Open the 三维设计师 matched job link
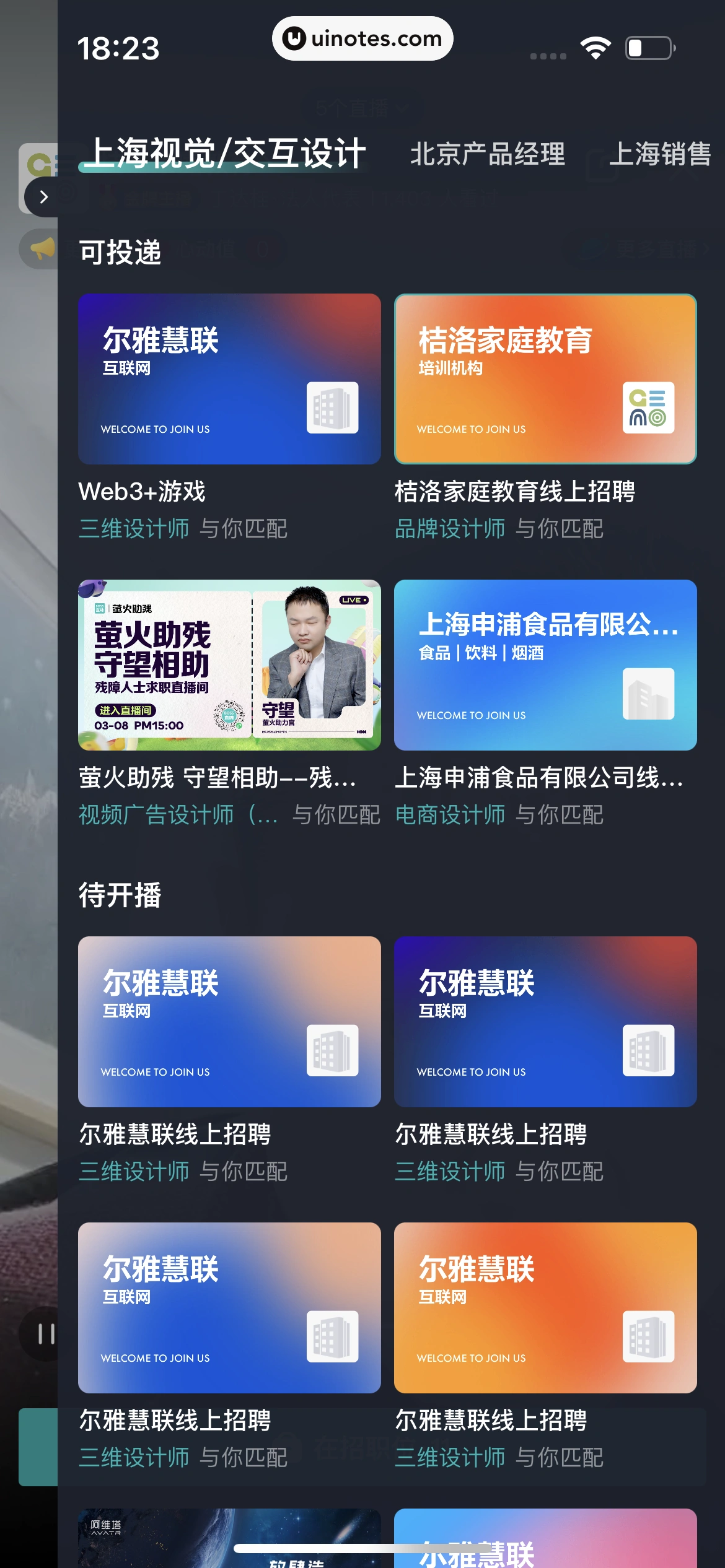Viewport: 725px width, 1568px height. (x=134, y=529)
